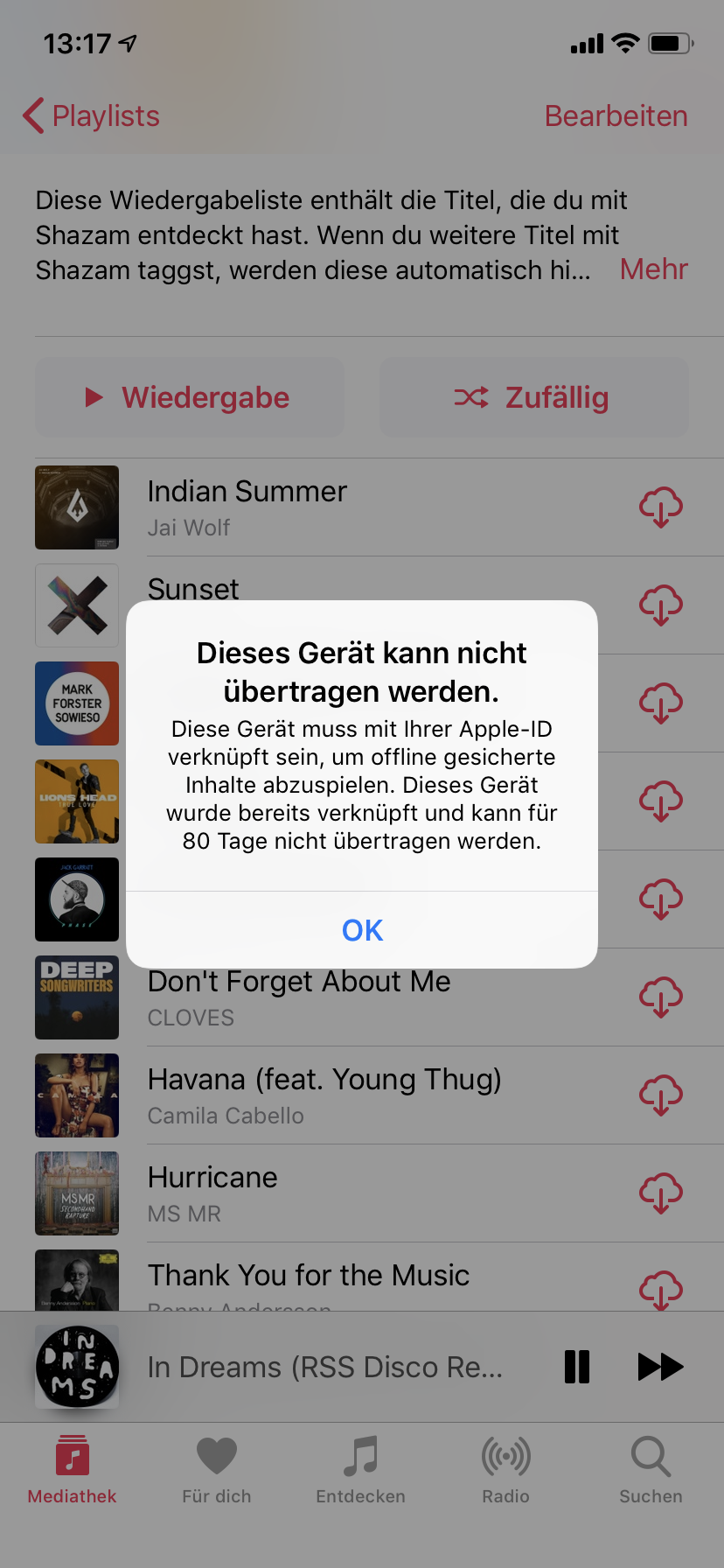This screenshot has height=1568, width=724.
Task: Switch to Entdecken tab
Action: (360, 1470)
